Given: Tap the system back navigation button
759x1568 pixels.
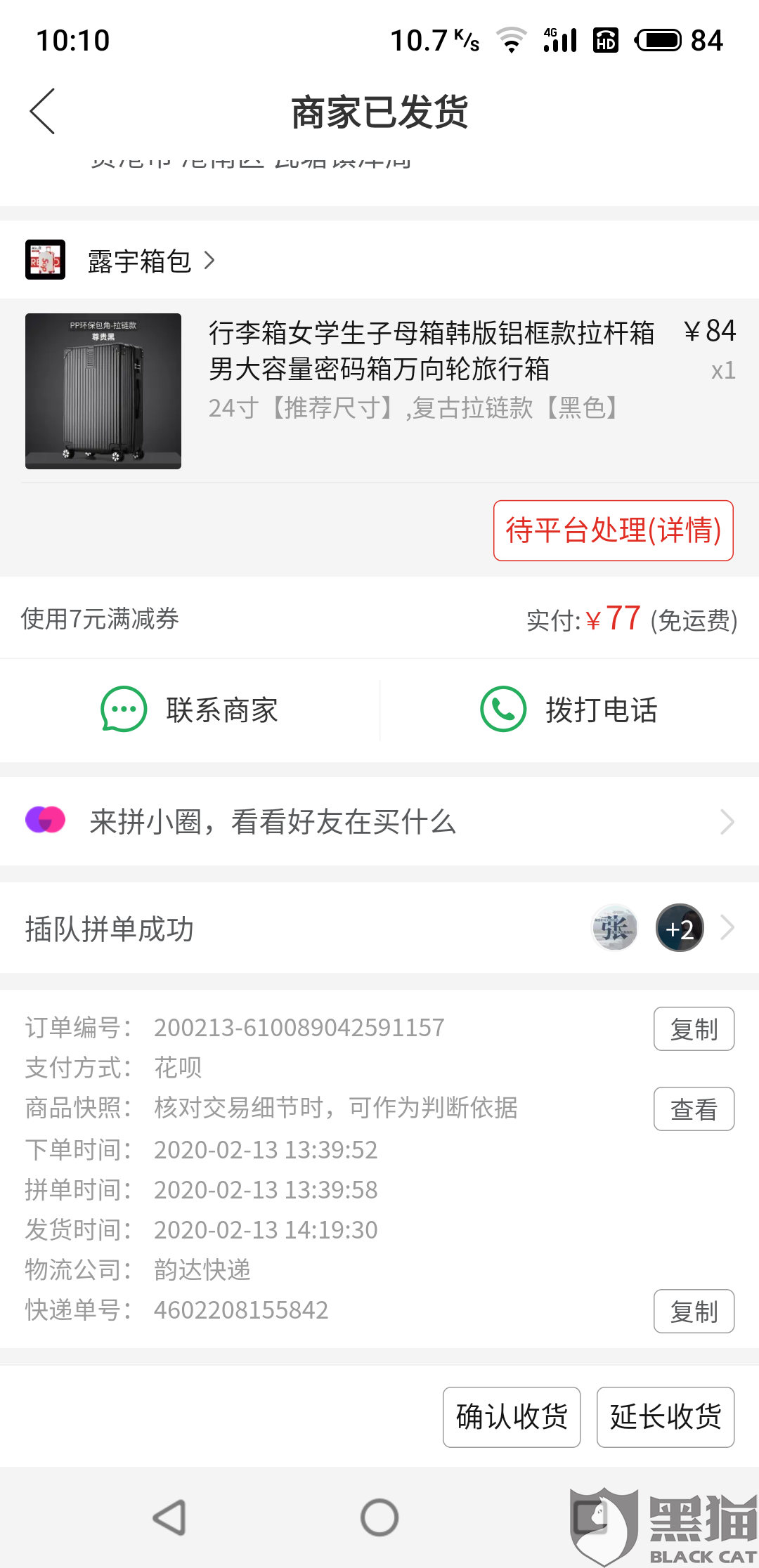Looking at the screenshot, I should tap(169, 1517).
